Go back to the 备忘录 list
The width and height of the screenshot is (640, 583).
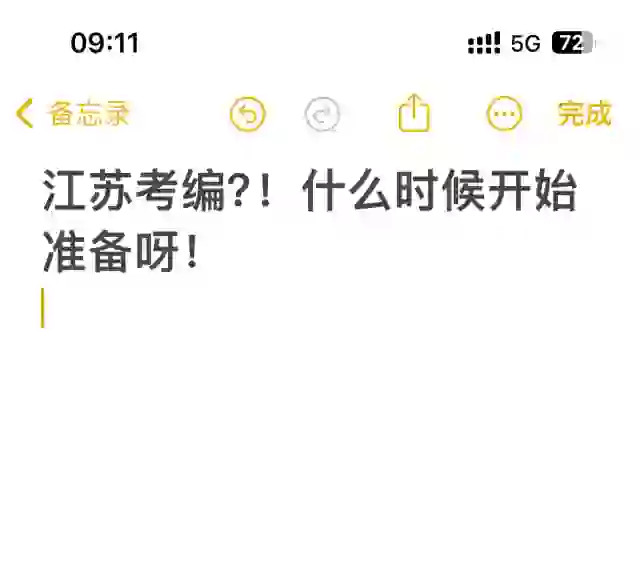pos(72,114)
